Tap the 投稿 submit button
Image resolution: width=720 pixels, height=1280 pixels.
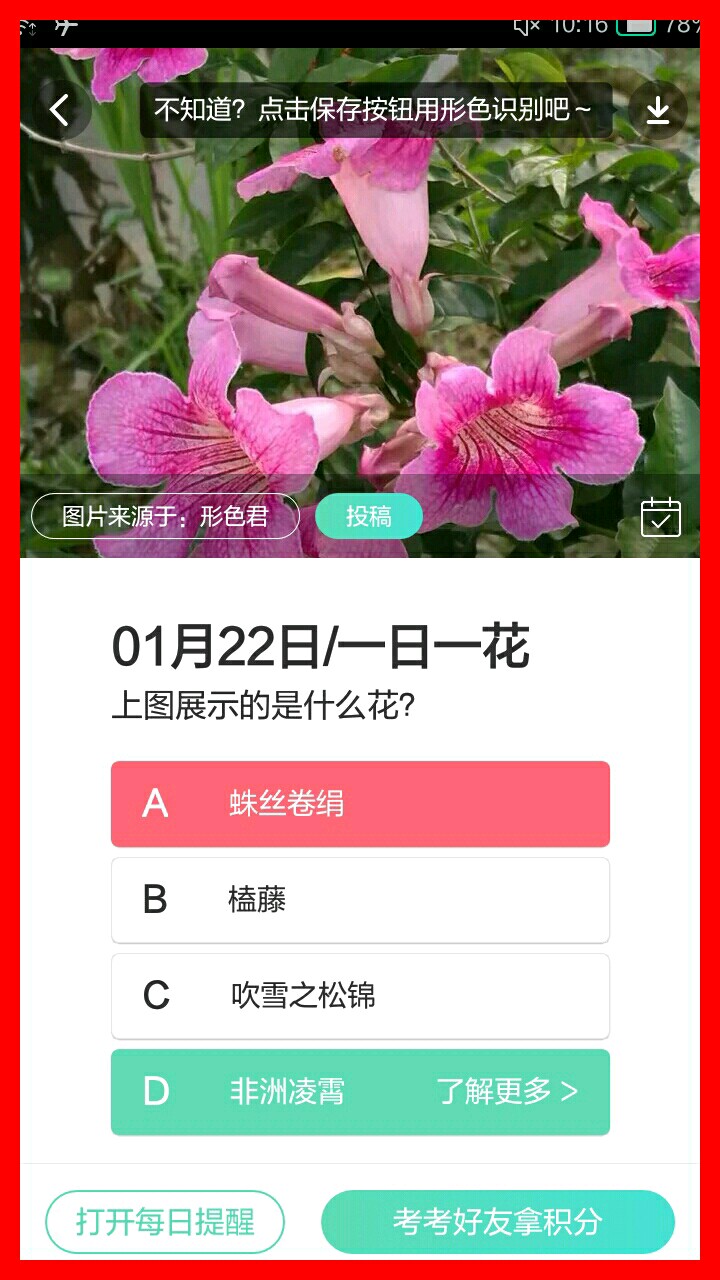[369, 516]
